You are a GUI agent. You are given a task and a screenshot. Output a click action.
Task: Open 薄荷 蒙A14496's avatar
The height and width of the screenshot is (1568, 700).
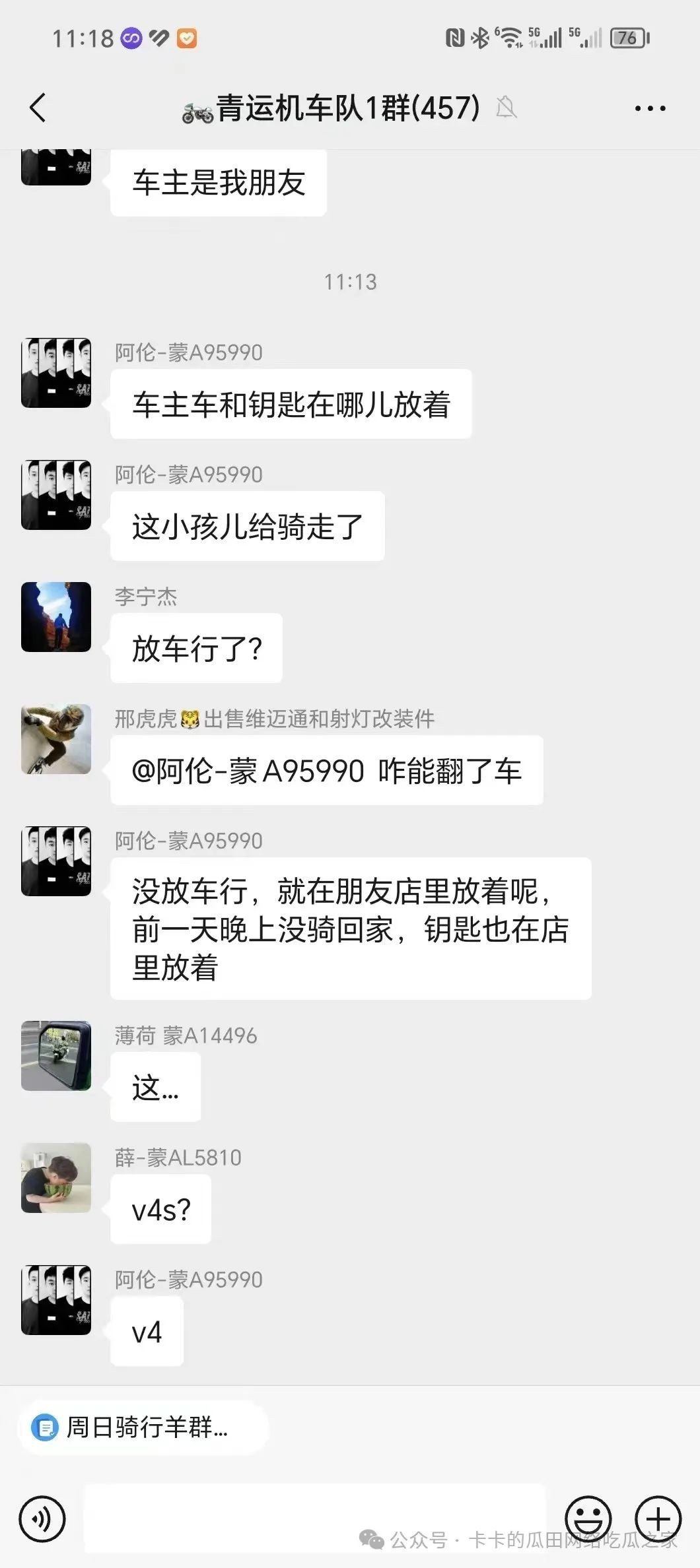(56, 1055)
